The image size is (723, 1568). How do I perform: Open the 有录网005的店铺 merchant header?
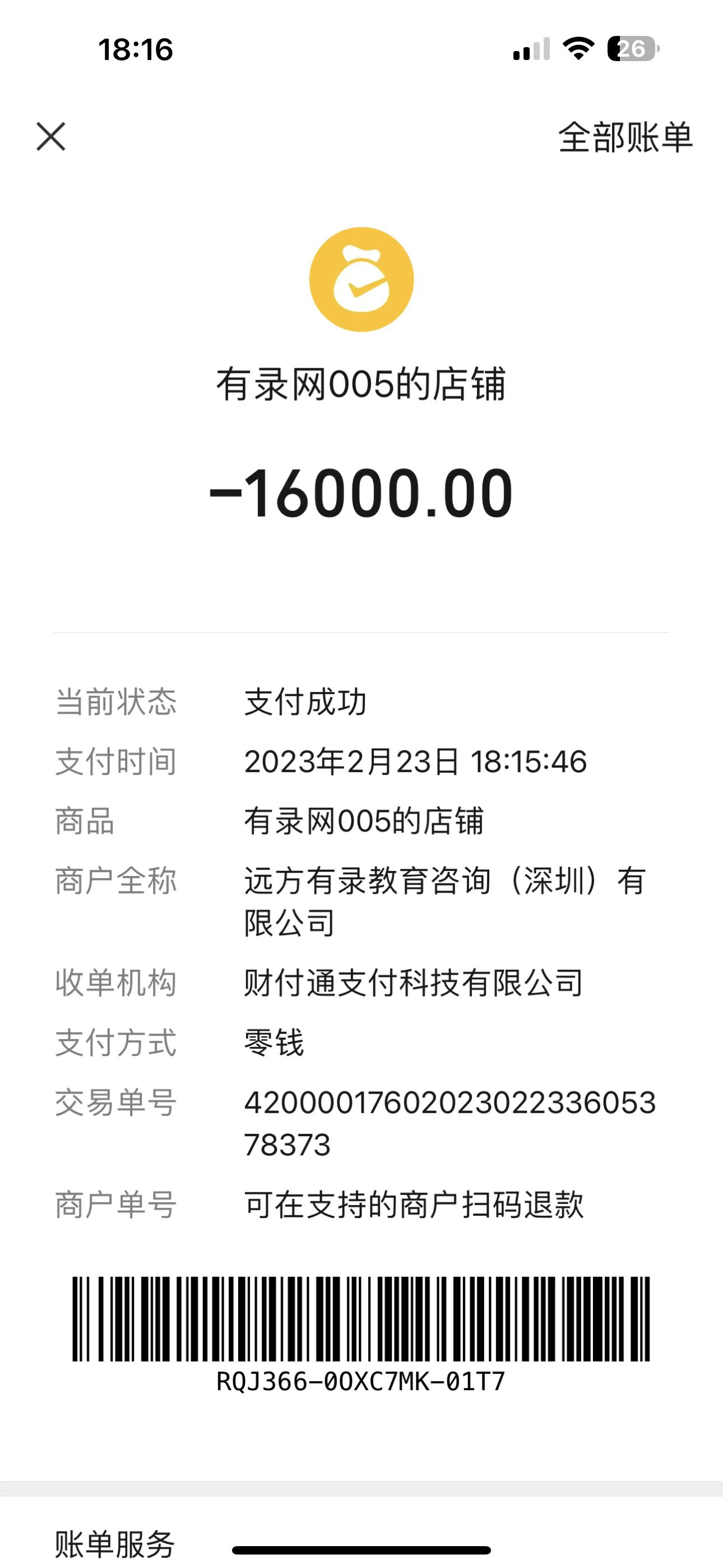click(x=361, y=384)
